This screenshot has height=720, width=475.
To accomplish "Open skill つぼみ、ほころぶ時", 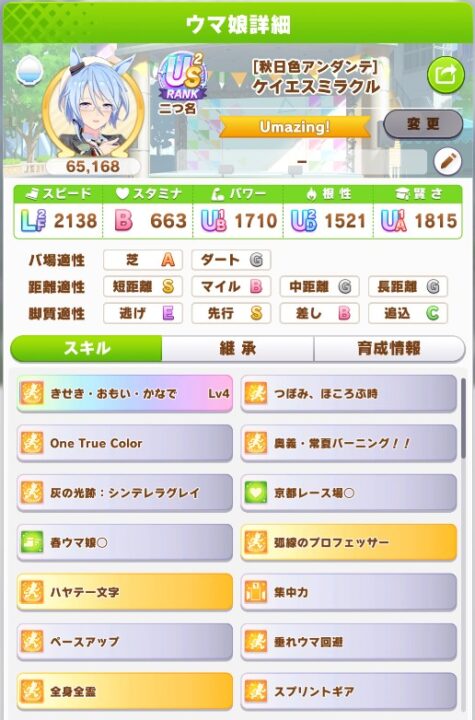I will coord(349,394).
